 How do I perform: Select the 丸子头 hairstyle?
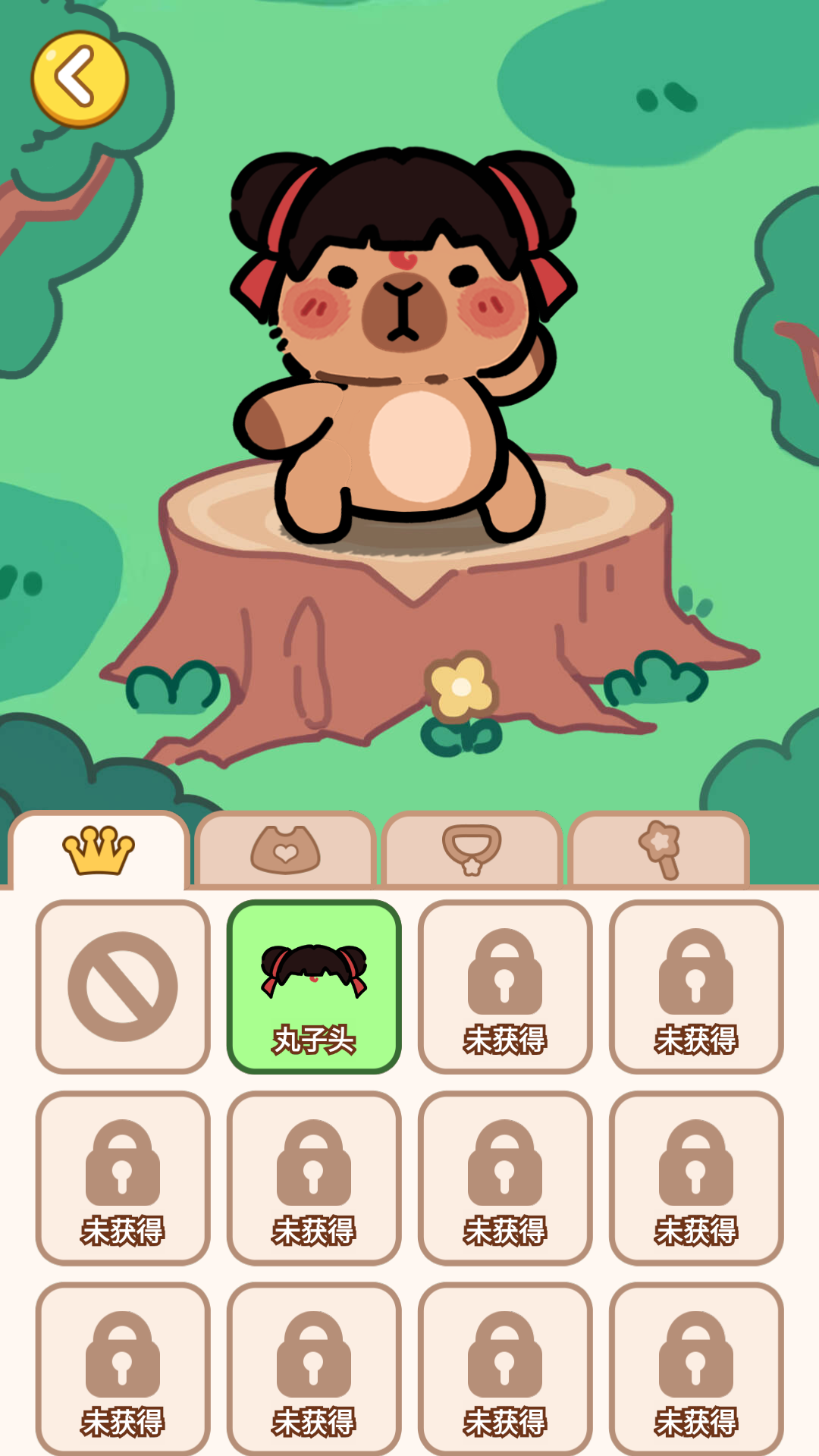tap(314, 987)
